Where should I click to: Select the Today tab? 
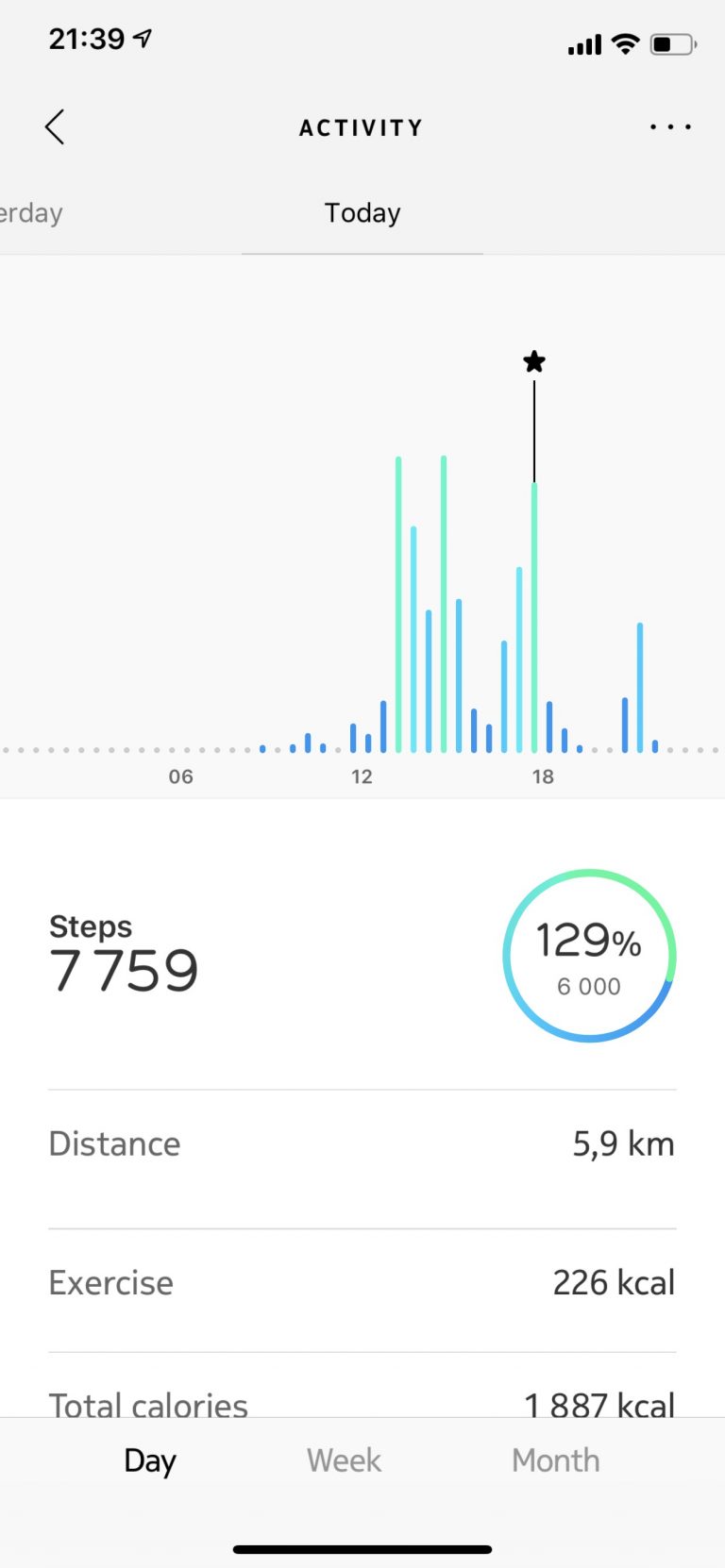362,213
